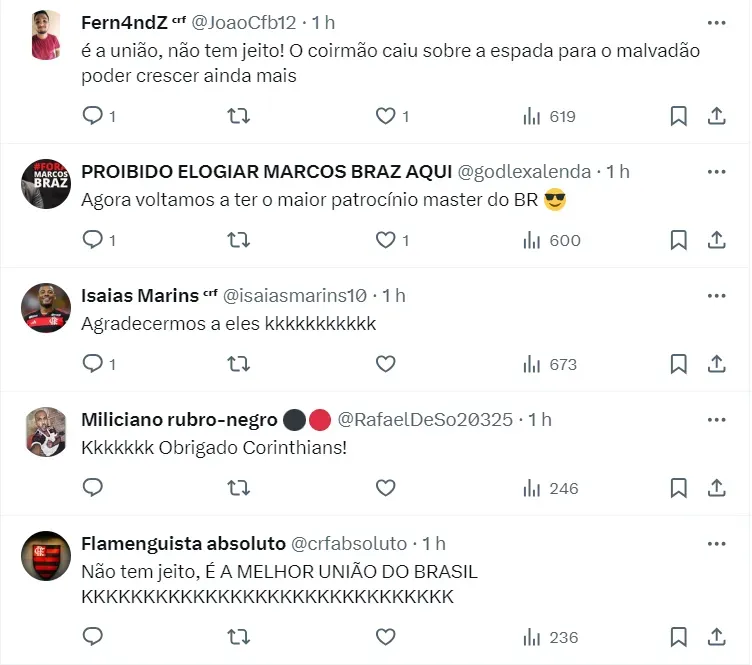
Task: Share the tweet by @godlexalenda
Action: [716, 240]
